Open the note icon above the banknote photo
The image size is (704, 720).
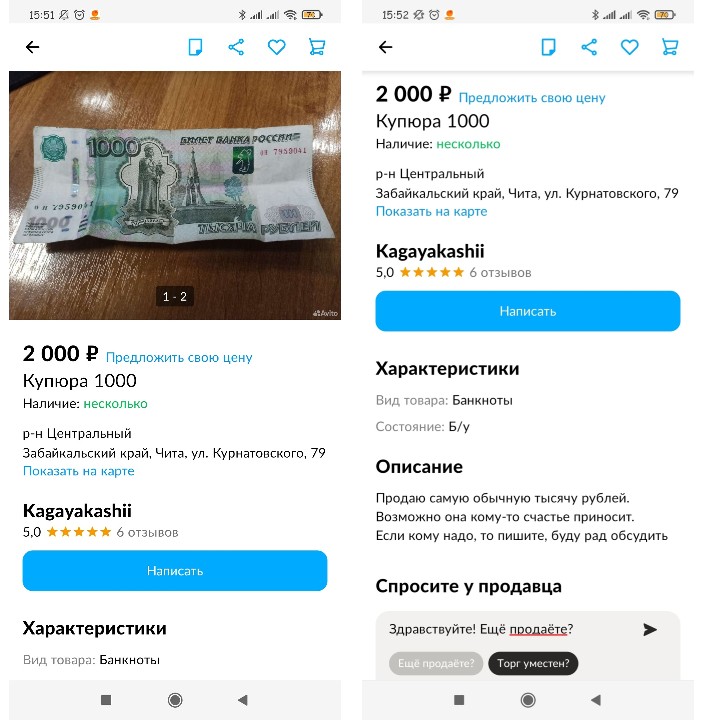(196, 47)
